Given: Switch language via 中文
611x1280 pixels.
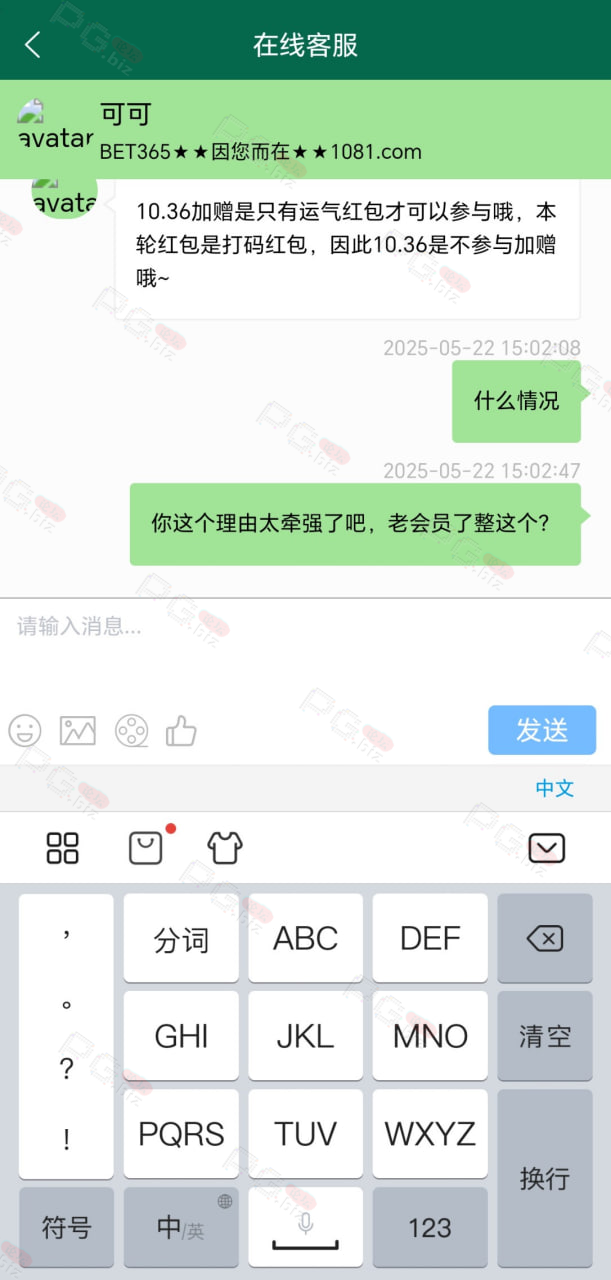Looking at the screenshot, I should (554, 788).
